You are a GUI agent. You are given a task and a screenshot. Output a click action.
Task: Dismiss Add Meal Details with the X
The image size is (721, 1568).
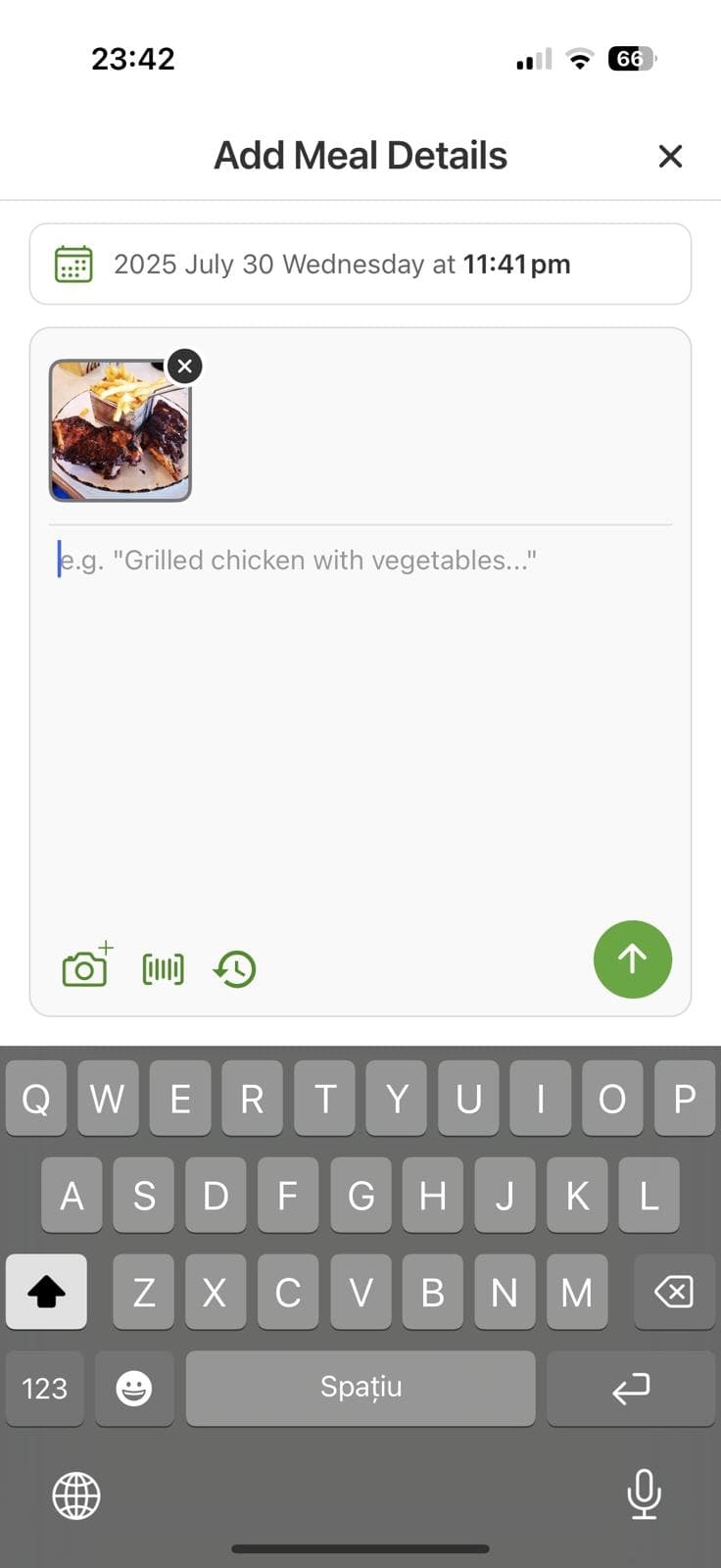[669, 155]
